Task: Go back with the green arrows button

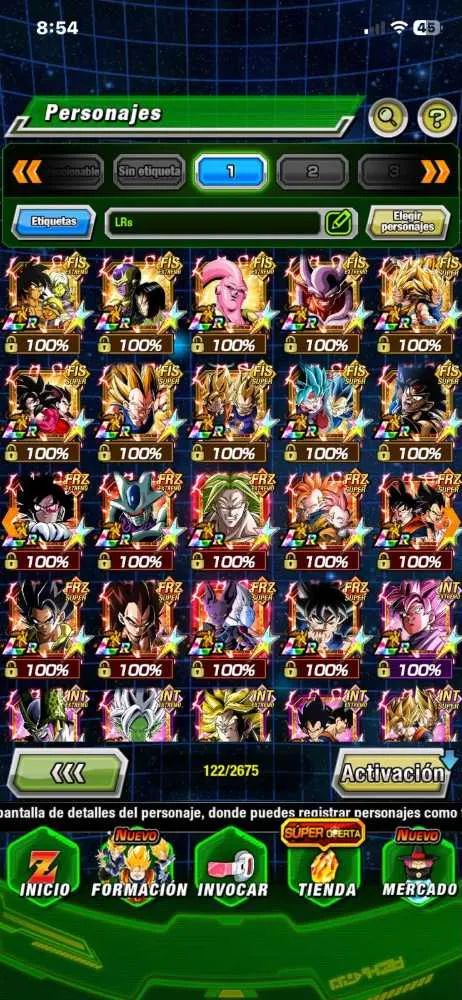Action: (67, 773)
